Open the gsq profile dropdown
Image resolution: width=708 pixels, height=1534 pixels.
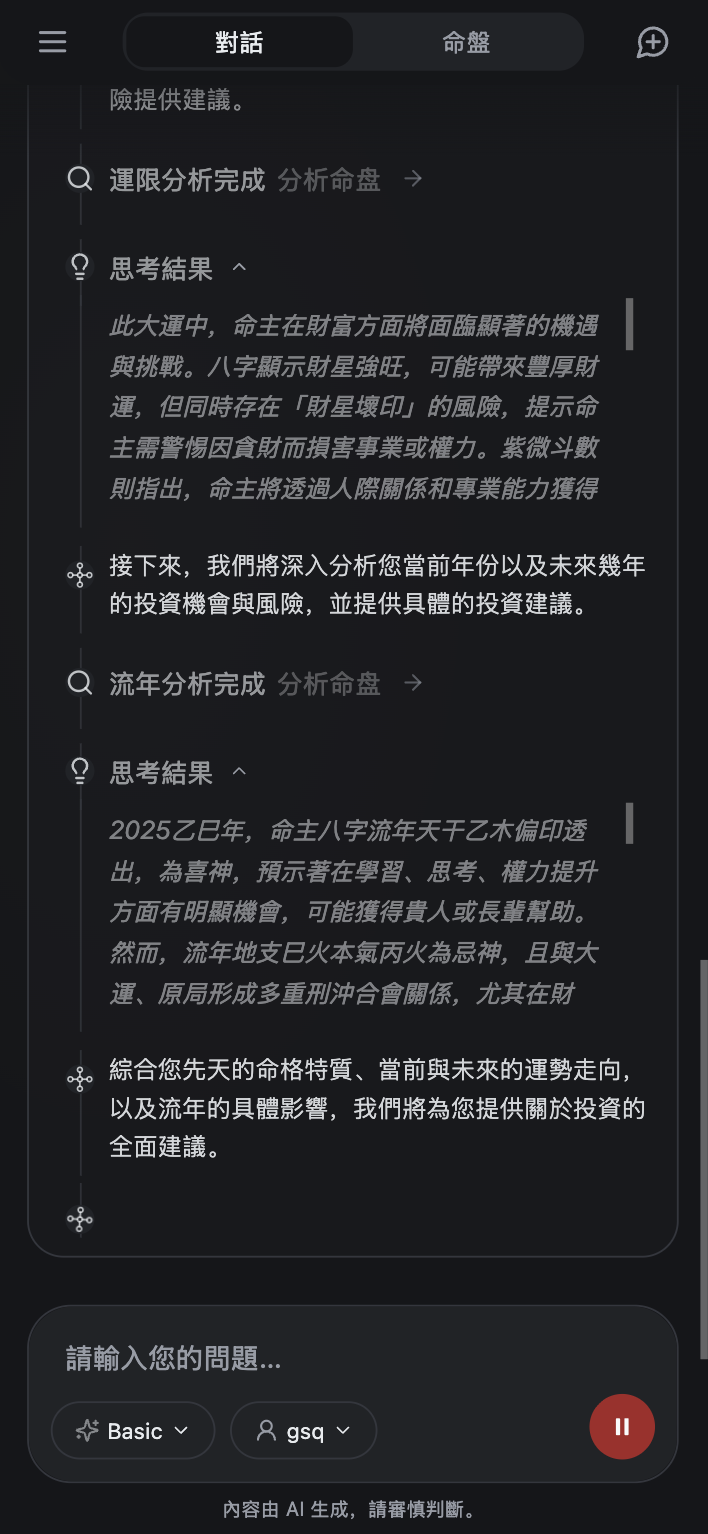[304, 1430]
